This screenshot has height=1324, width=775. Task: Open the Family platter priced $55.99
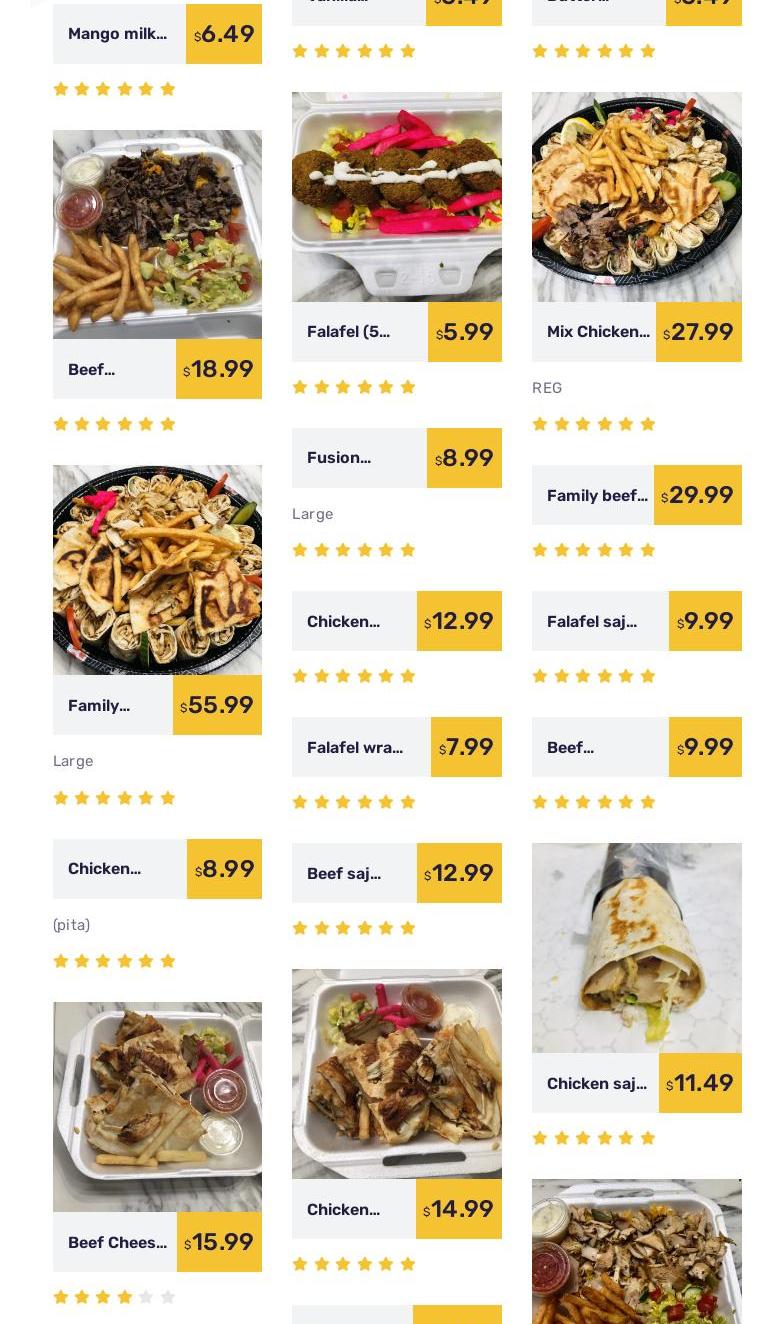(x=113, y=705)
